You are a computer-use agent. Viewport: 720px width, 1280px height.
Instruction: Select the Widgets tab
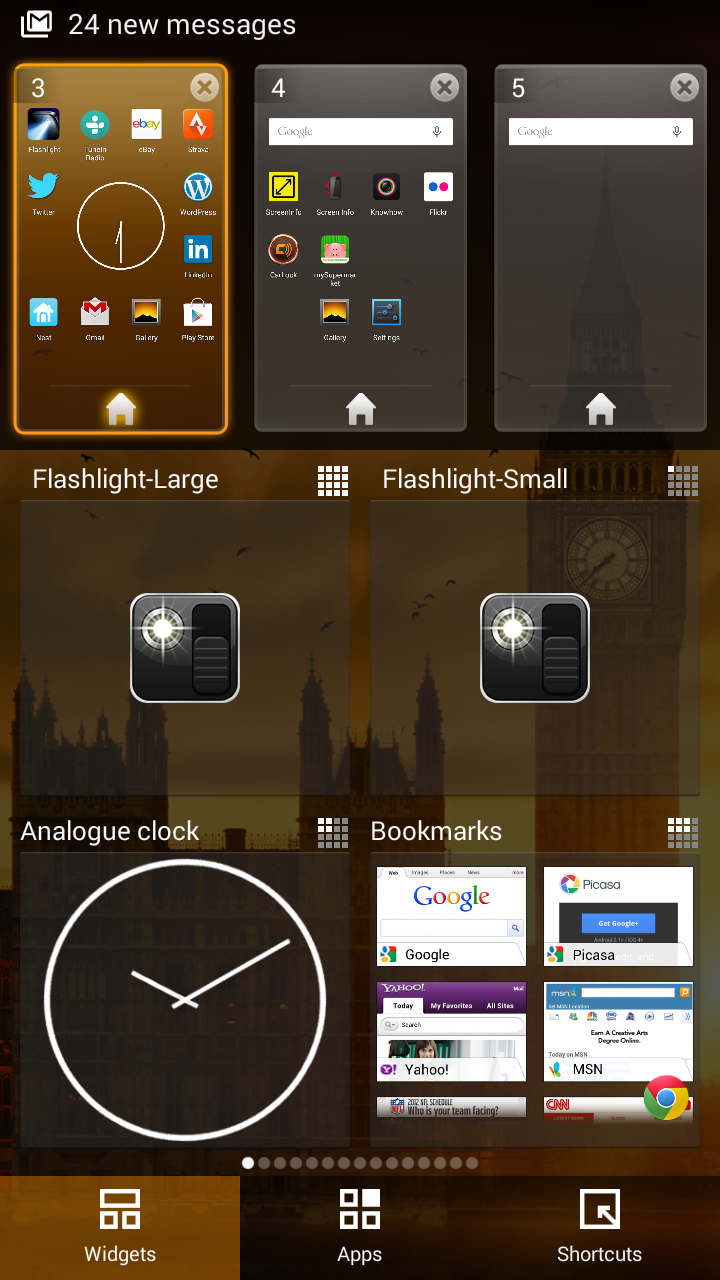pos(120,1227)
